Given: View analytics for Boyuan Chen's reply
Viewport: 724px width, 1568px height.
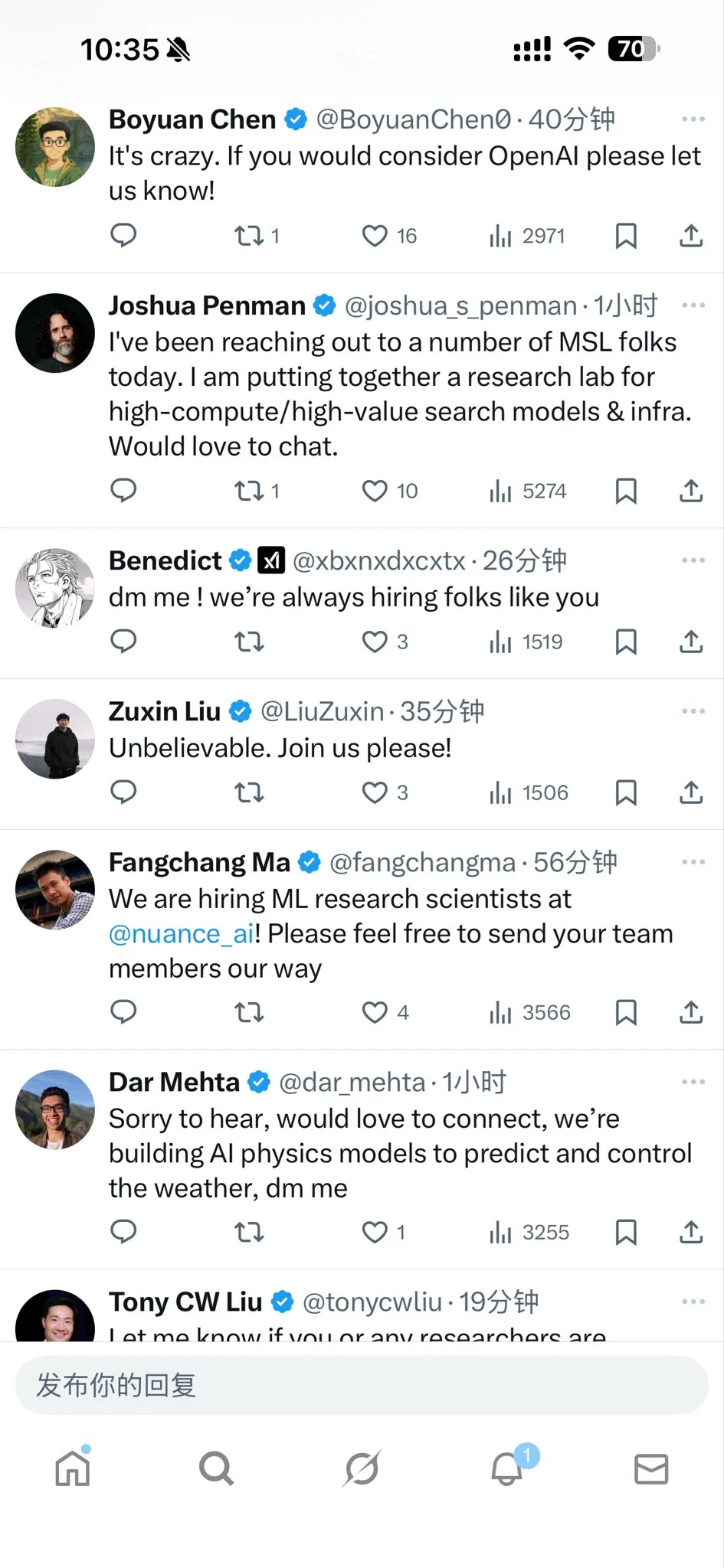Looking at the screenshot, I should coord(527,236).
